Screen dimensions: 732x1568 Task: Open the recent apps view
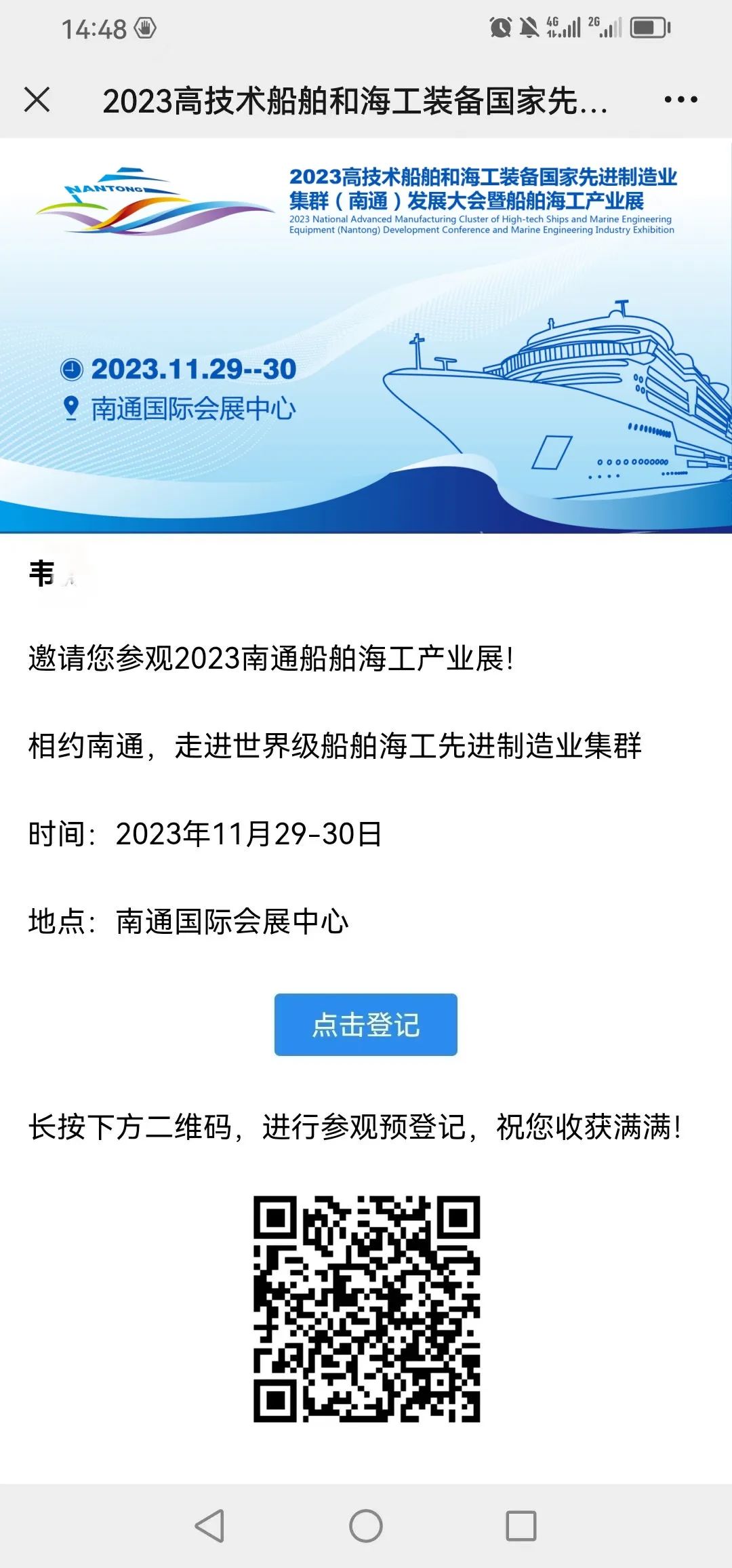pos(521,1526)
